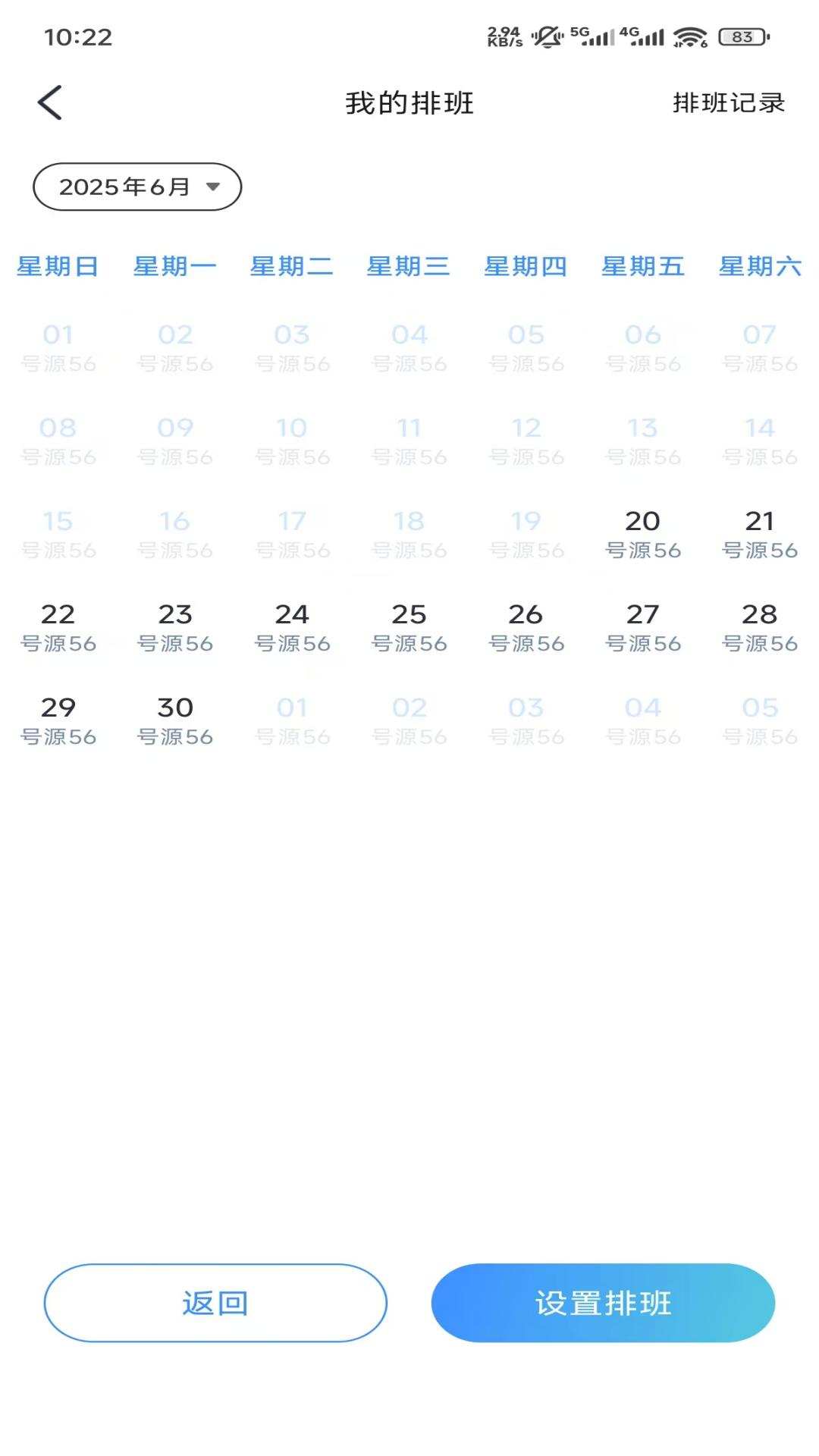Choose date 22 in the calendar
The image size is (819, 1456).
coord(58,627)
